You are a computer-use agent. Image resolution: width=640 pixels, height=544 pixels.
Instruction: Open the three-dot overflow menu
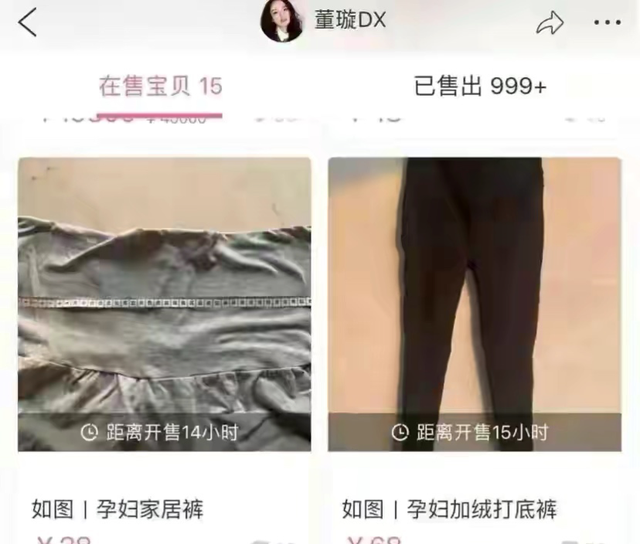607,23
